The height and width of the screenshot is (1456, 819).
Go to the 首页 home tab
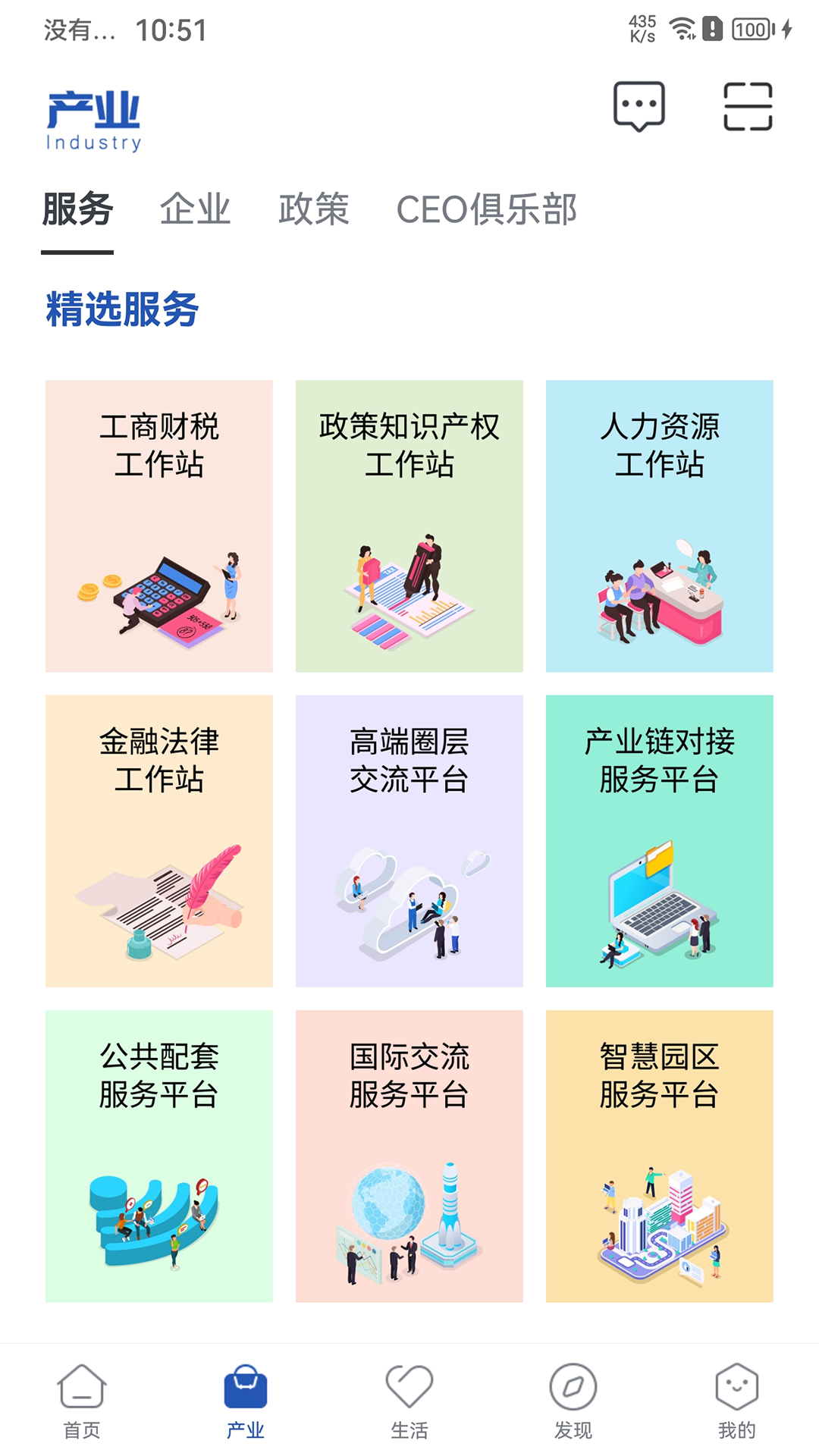(82, 1401)
